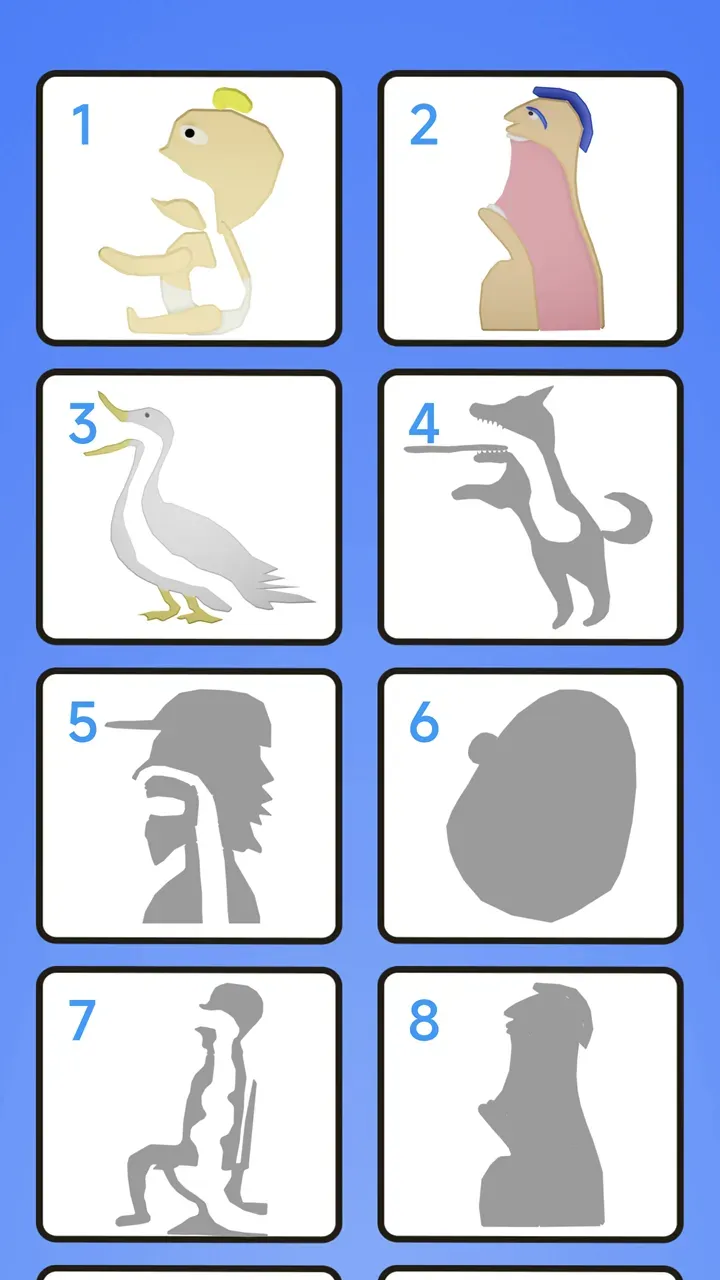
Task: Select level 2 with blue-haired man
Action: [x=530, y=208]
